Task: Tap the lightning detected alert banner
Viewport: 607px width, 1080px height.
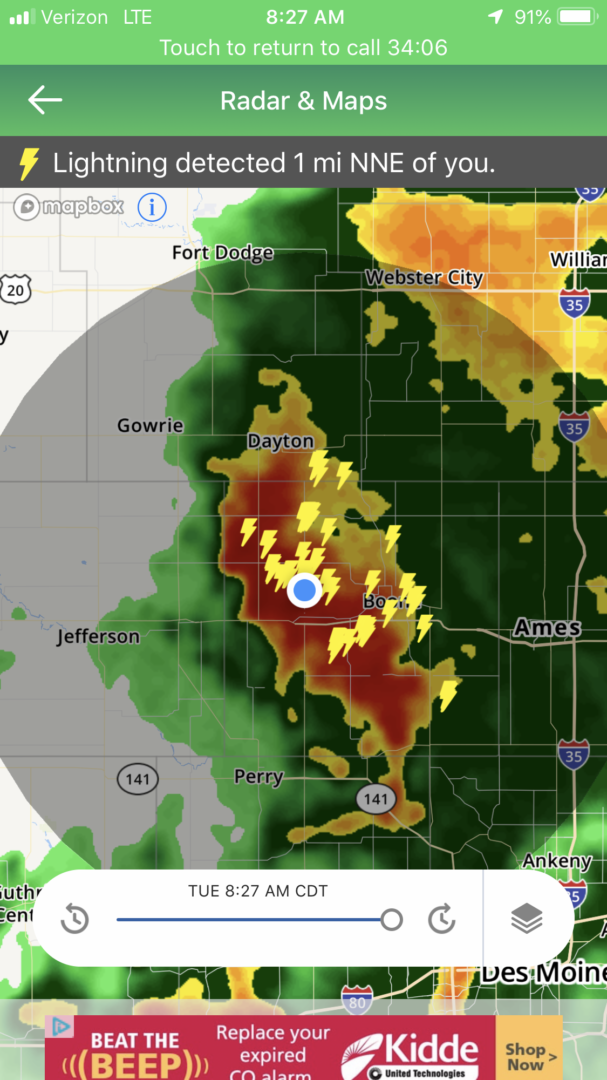Action: coord(303,162)
